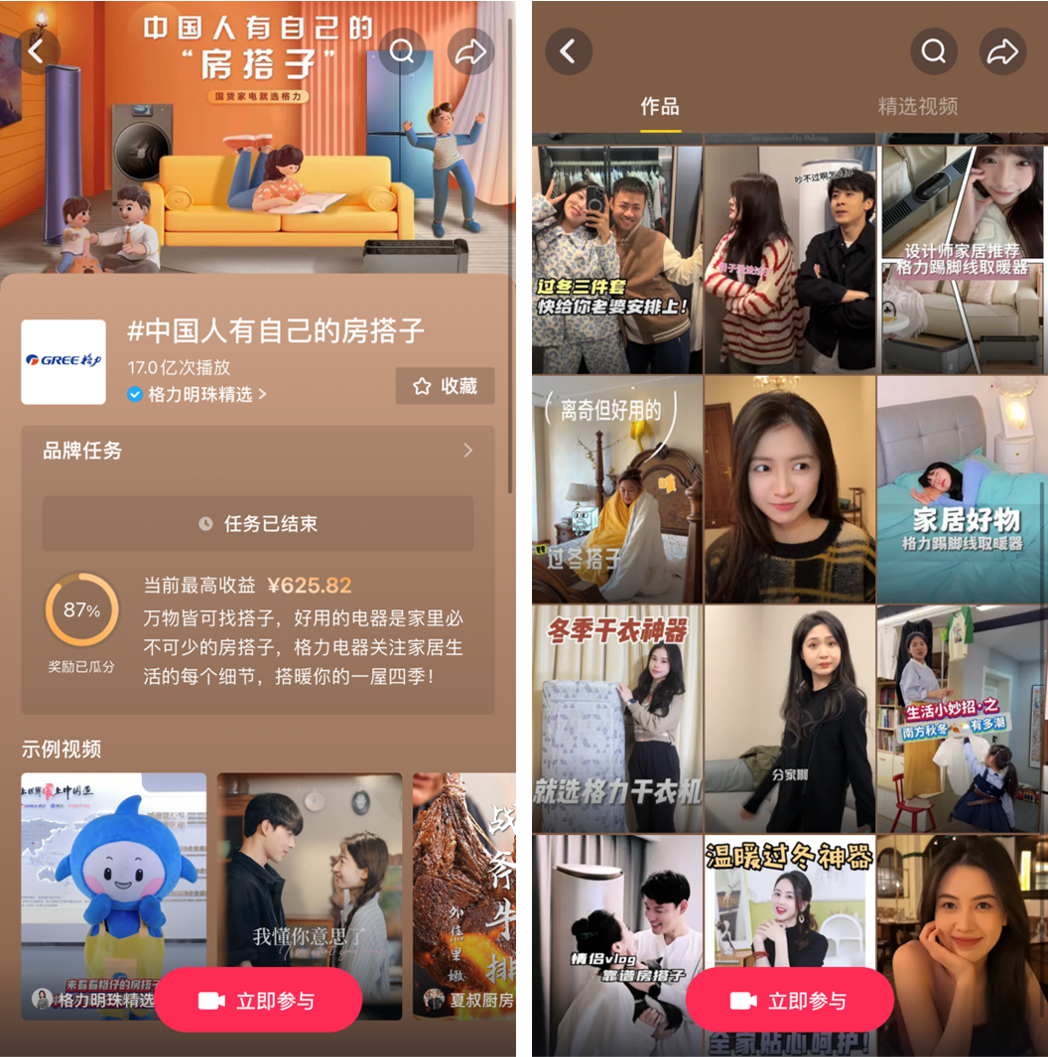Select the 作品 tab
Image resolution: width=1048 pixels, height=1057 pixels.
coord(659,106)
